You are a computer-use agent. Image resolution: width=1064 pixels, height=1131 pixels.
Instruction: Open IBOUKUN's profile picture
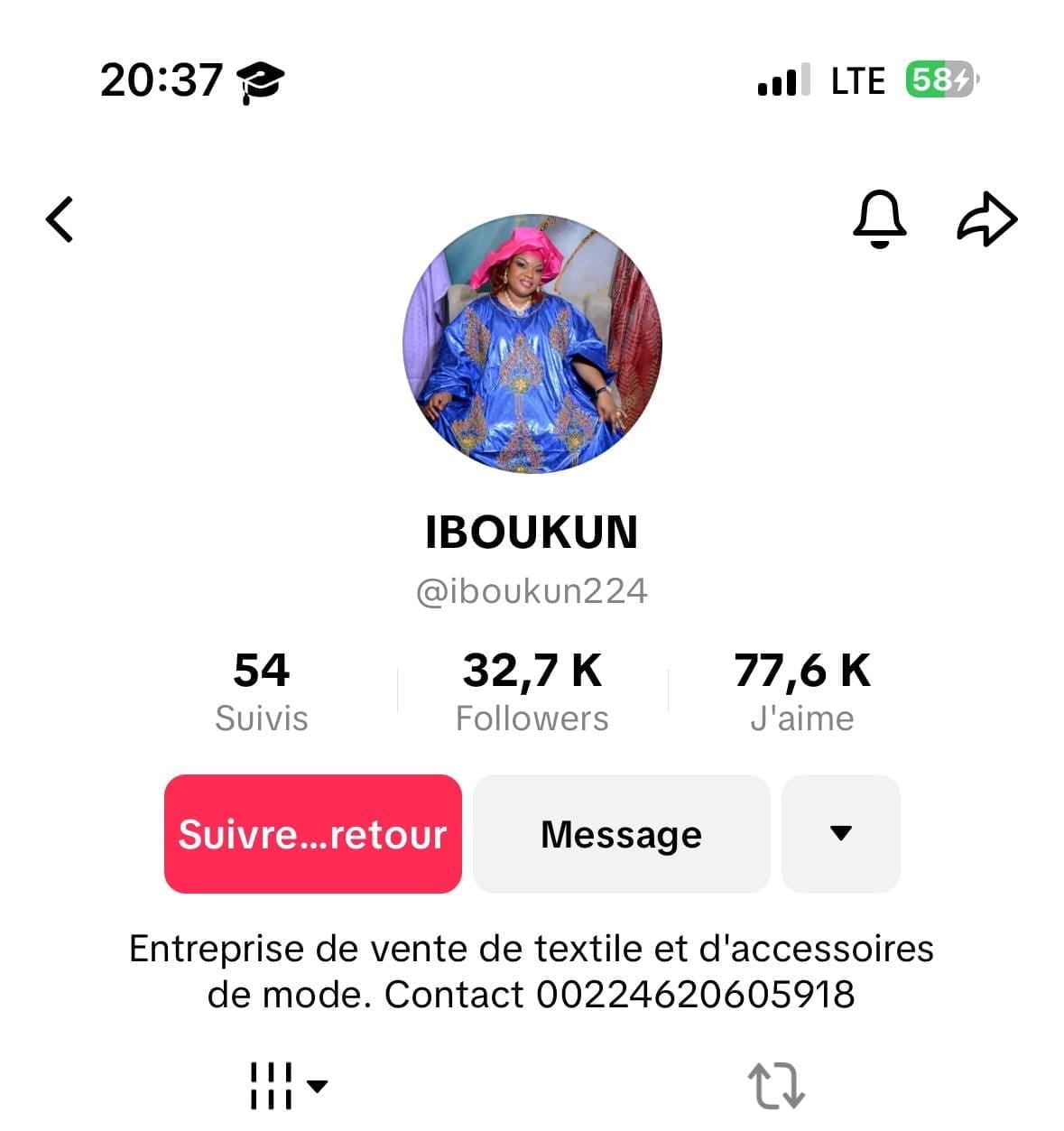click(532, 344)
